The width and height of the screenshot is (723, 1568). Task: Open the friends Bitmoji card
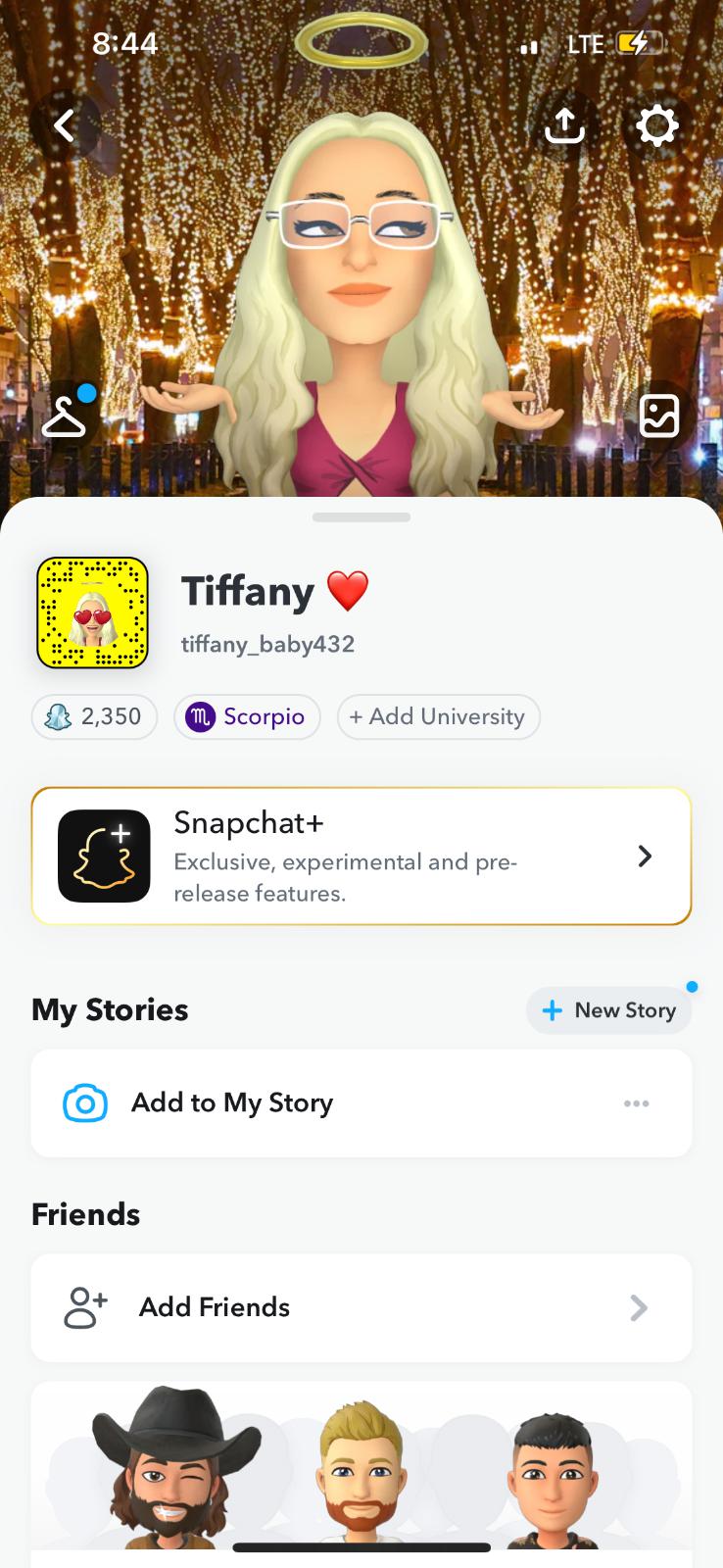pyautogui.click(x=361, y=1466)
